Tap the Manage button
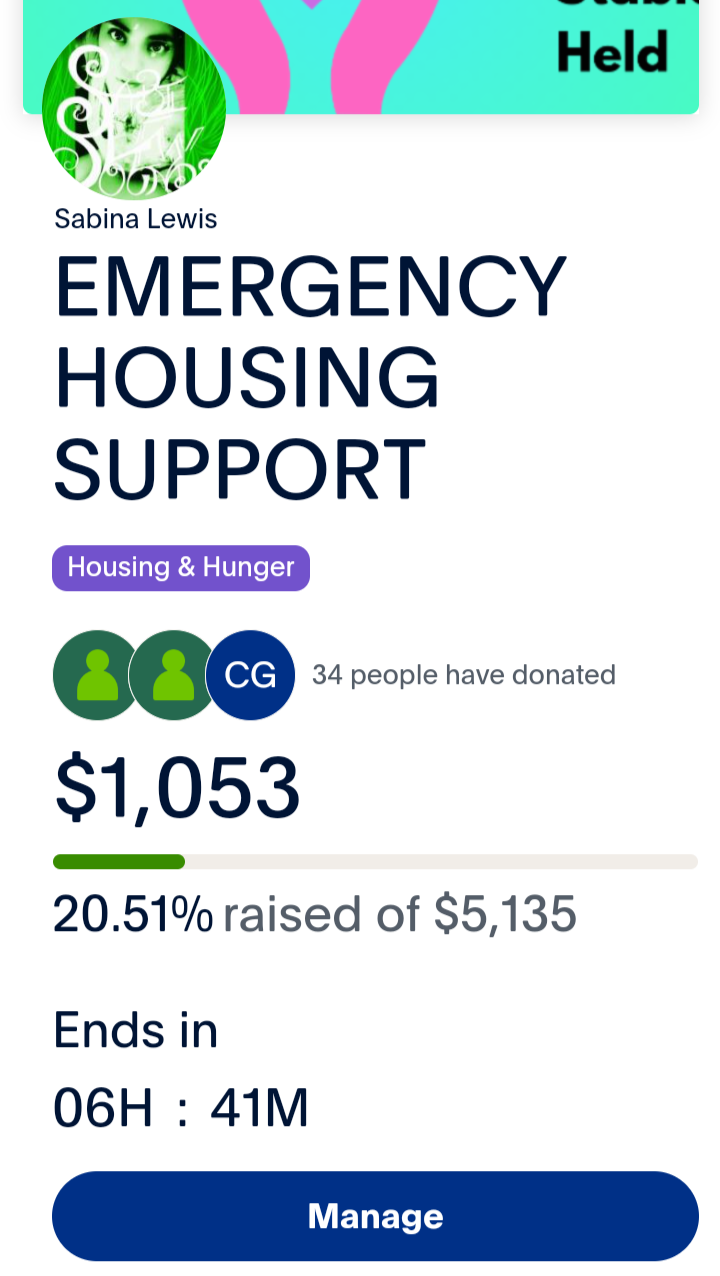 (x=375, y=1216)
